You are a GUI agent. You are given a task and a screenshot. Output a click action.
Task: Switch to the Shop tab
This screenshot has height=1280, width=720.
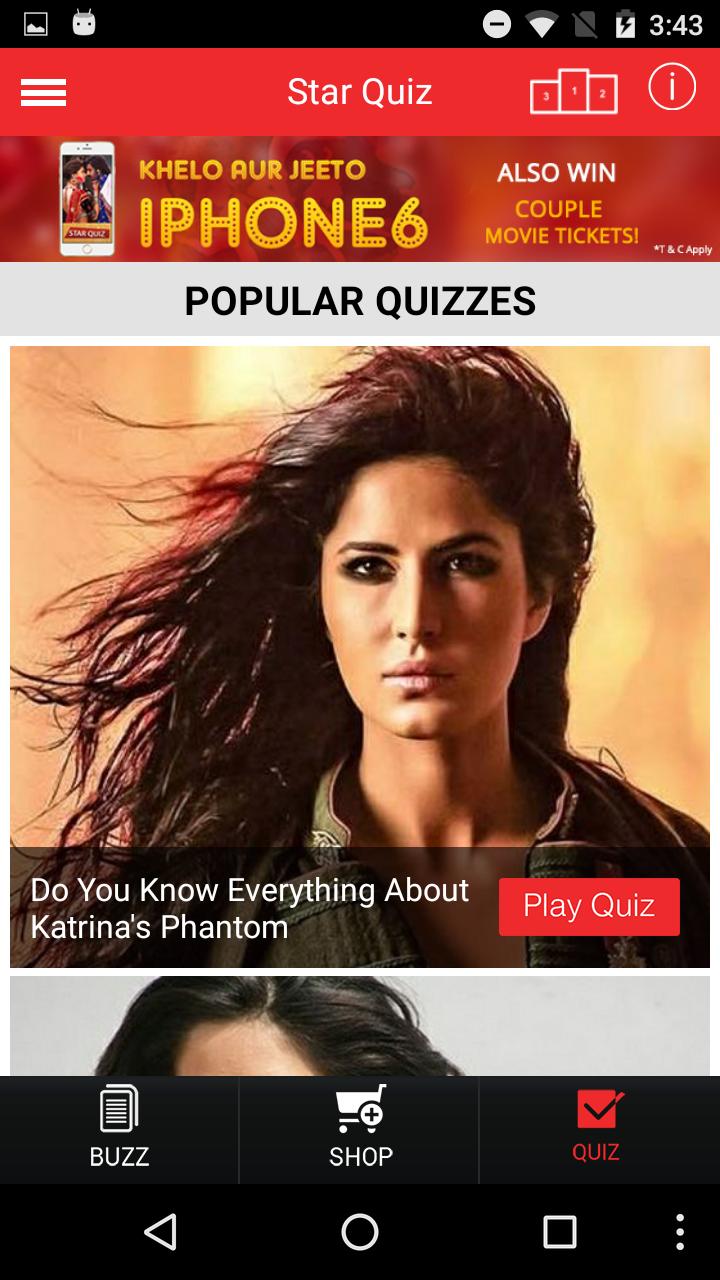(360, 1130)
